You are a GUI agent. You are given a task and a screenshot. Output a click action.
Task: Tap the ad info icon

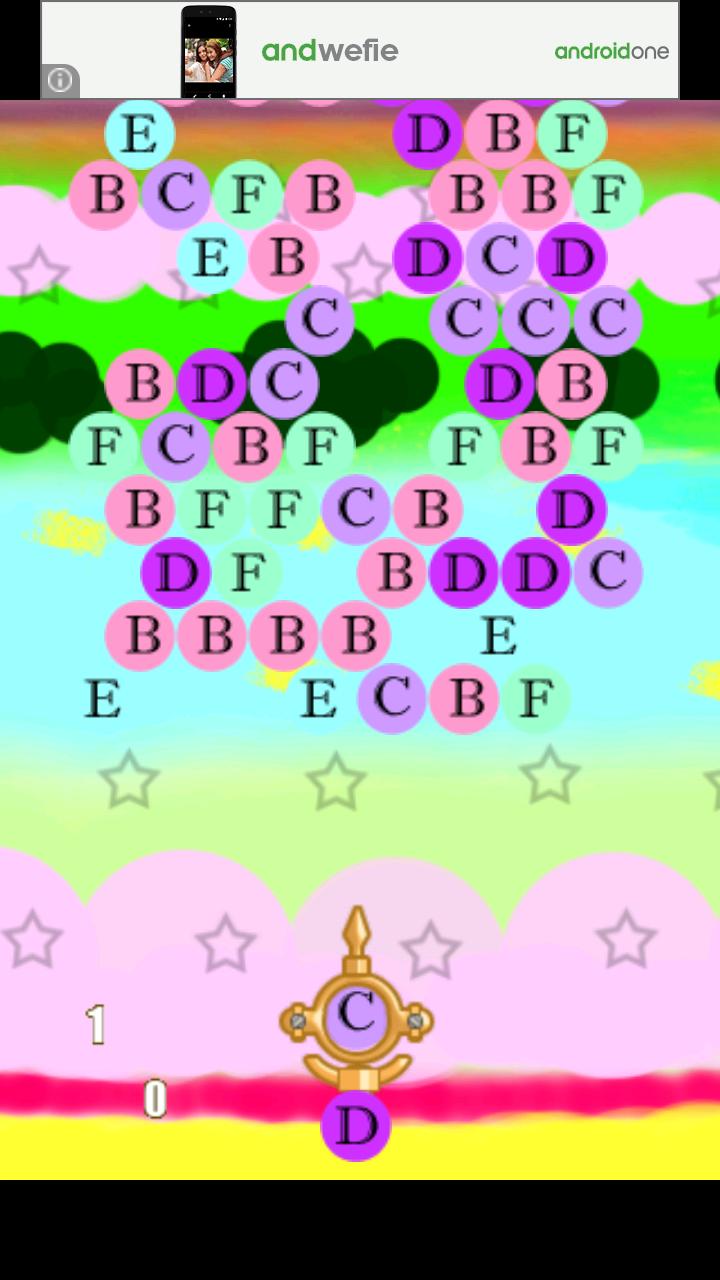click(x=60, y=80)
